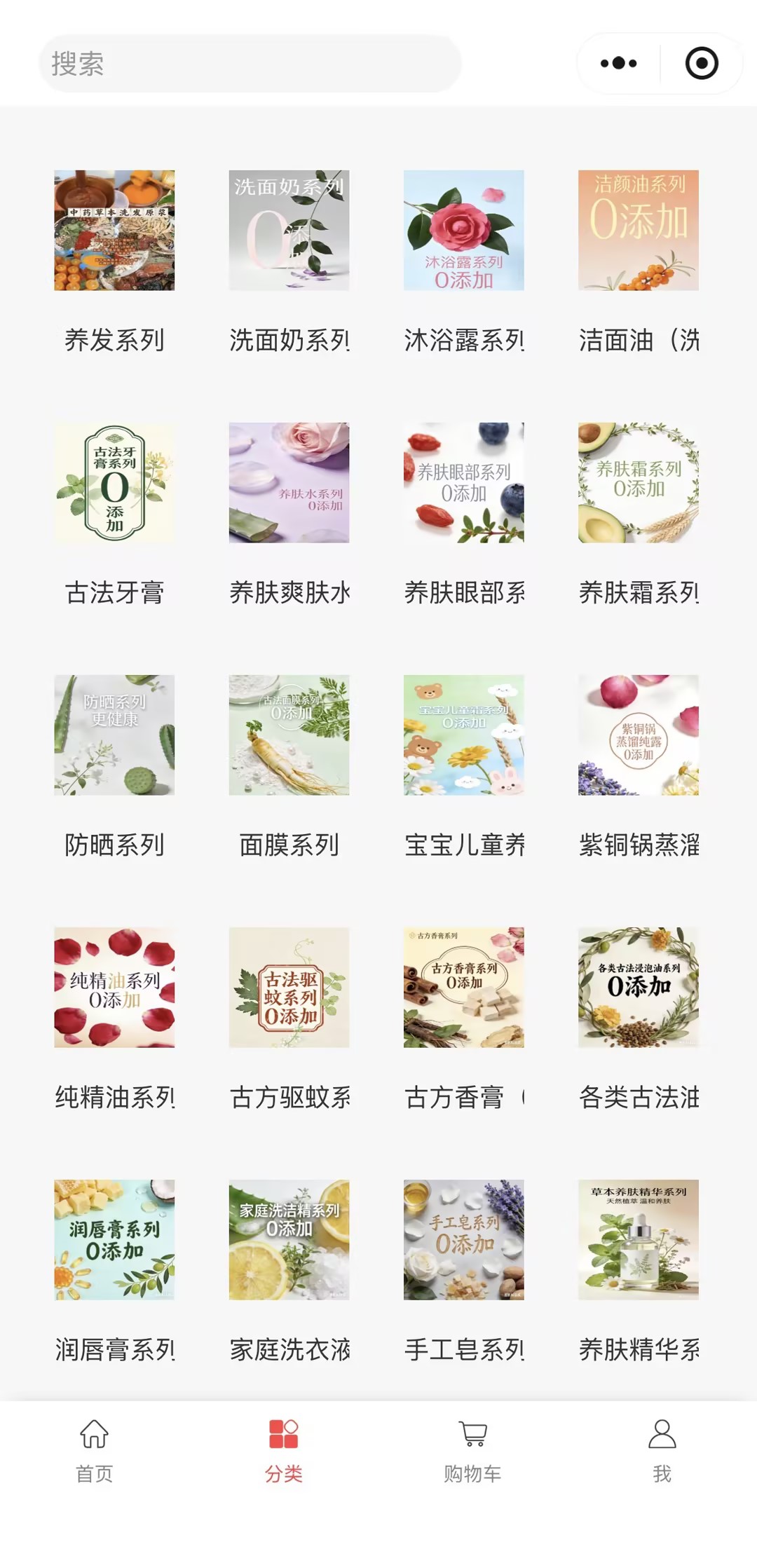Open the 洗面奶系列 category
Viewport: 757px width, 1568px height.
click(x=289, y=231)
